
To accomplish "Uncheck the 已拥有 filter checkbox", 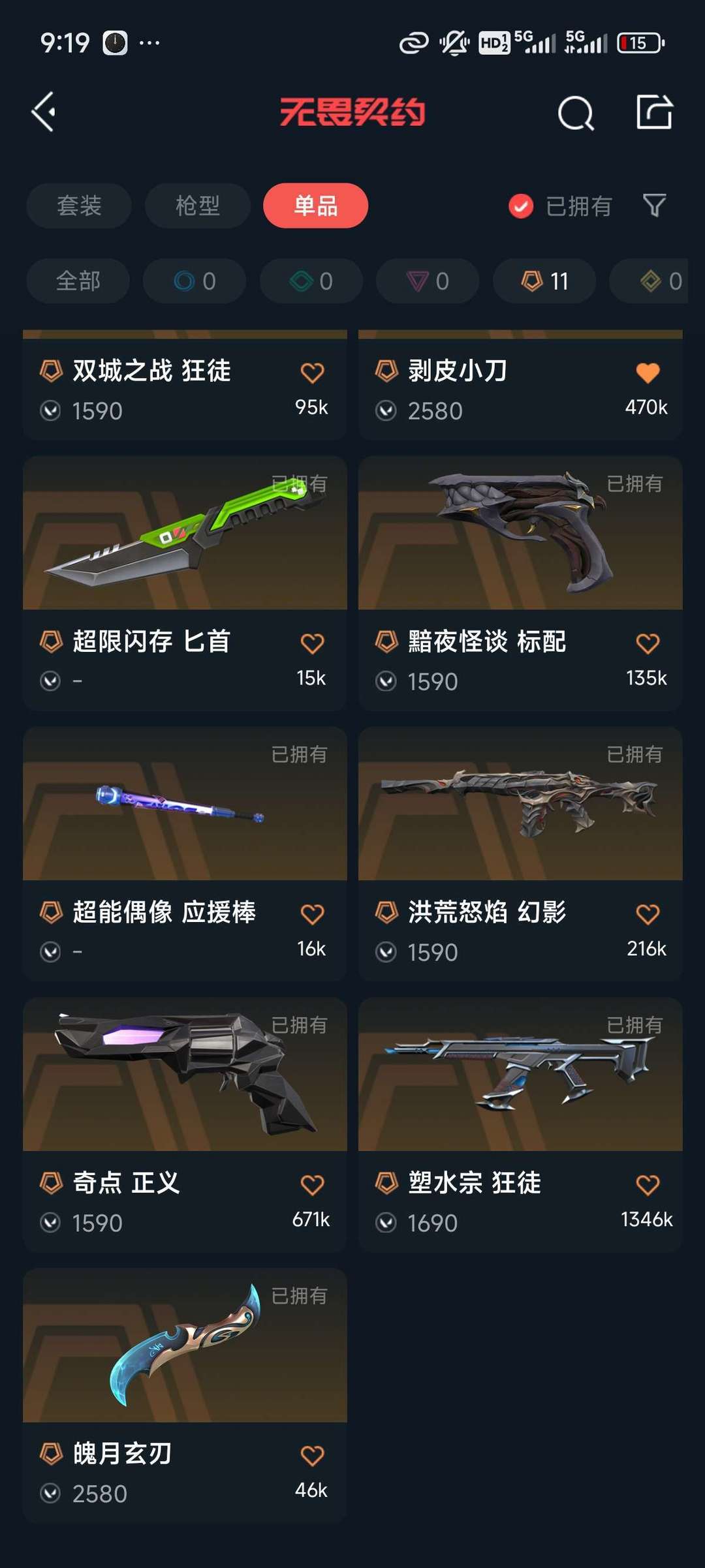I will tap(521, 206).
